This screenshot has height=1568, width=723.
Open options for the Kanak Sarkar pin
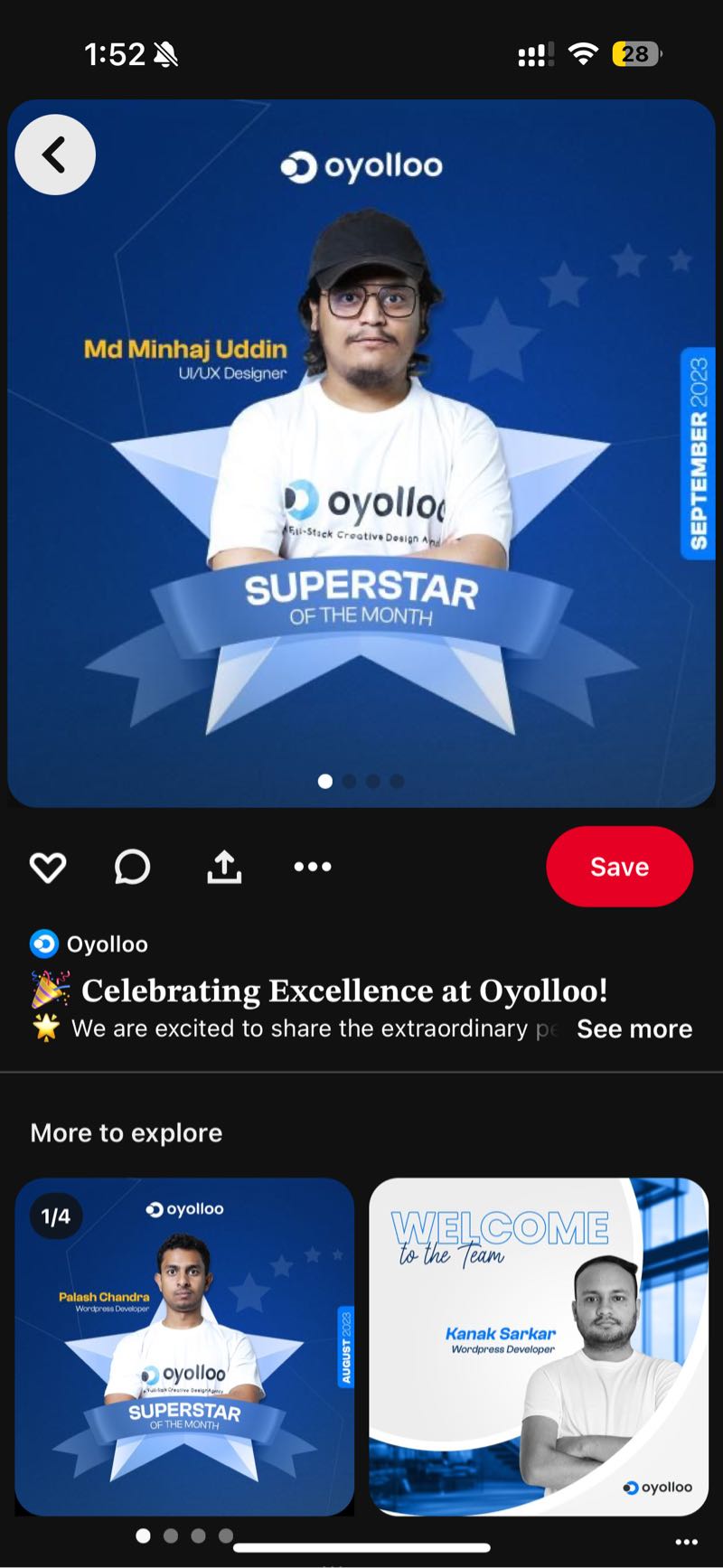click(x=686, y=1542)
